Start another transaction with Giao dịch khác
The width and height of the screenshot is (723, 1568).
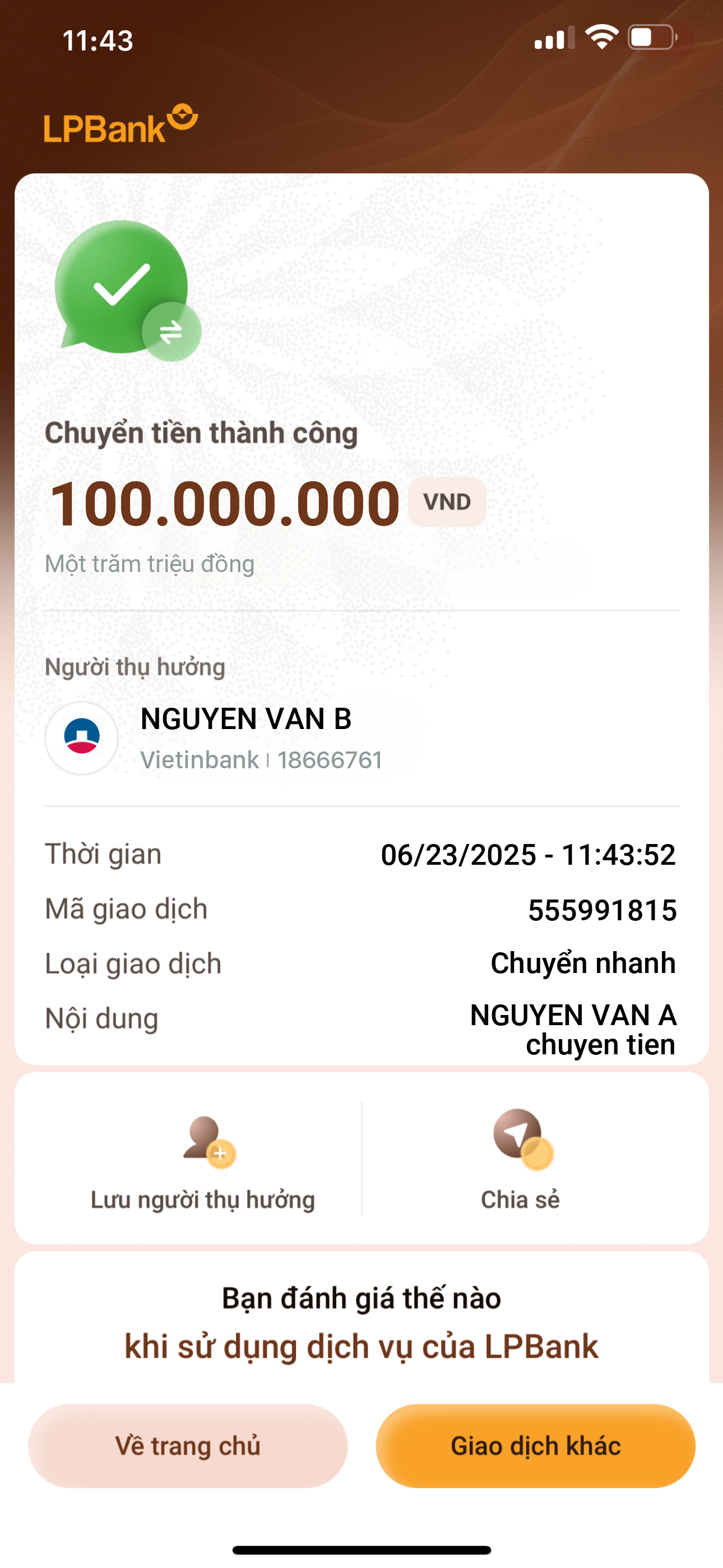coord(535,1446)
